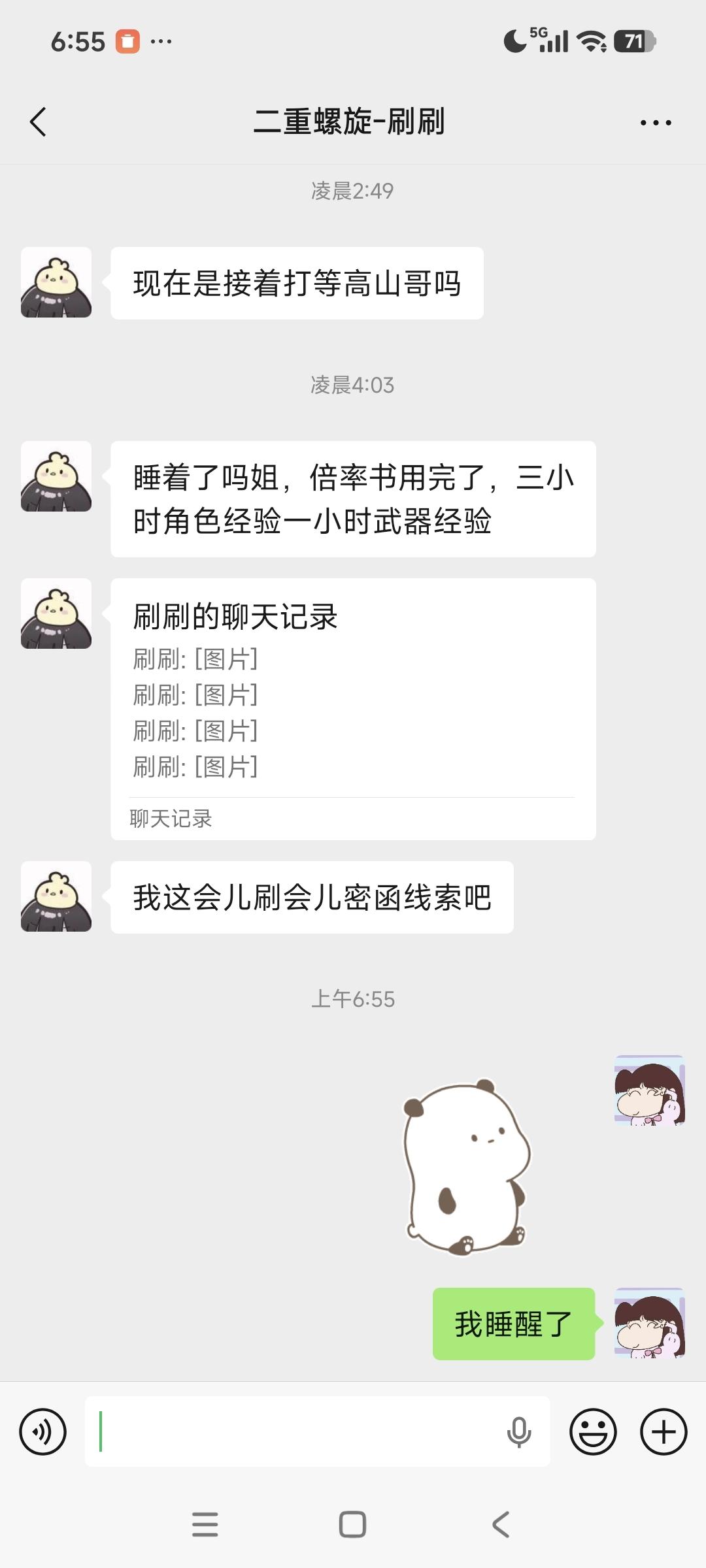Go to the system home screen

352,1524
